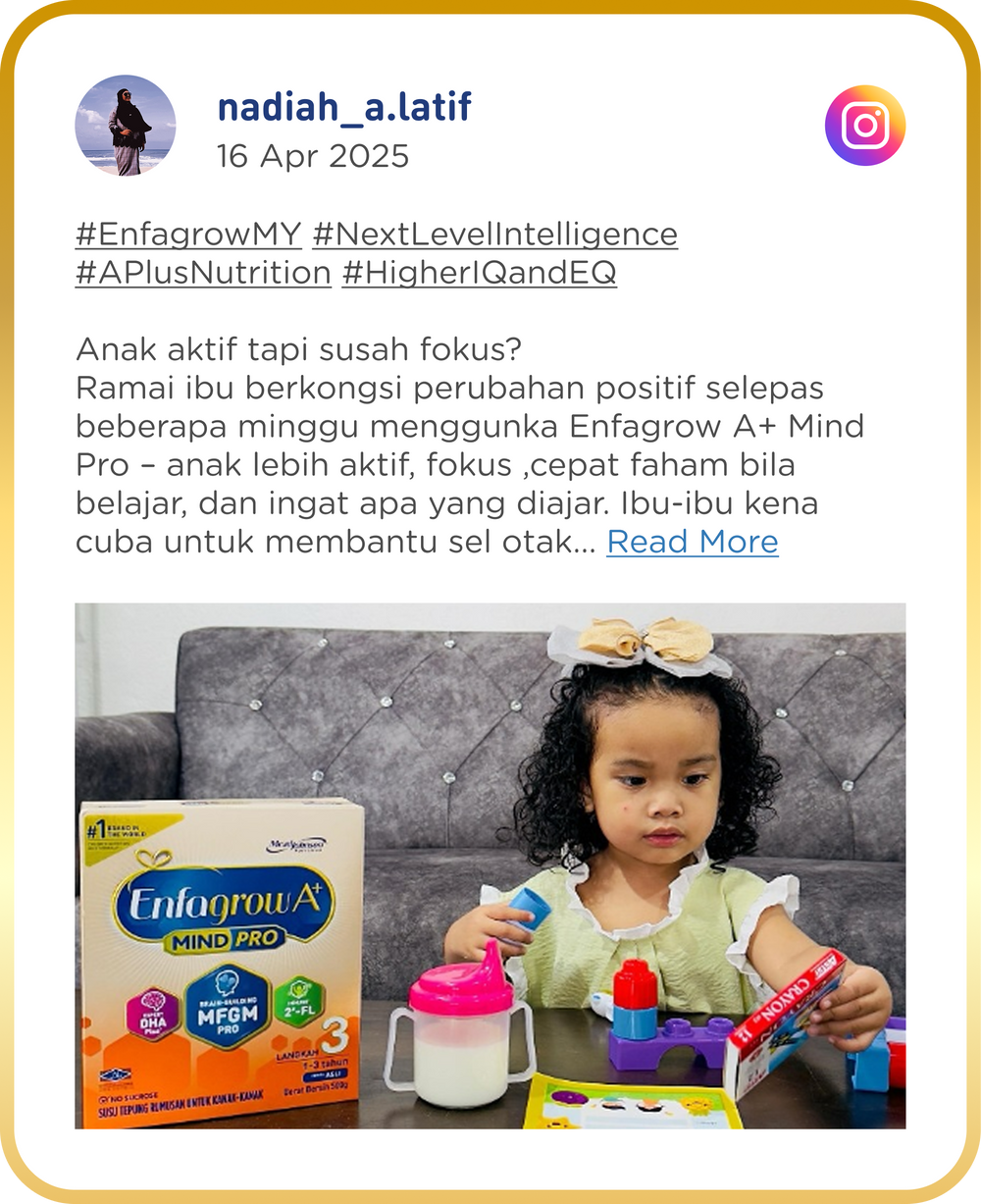Open the #HigherIQandEQ hashtag
Viewport: 981px width, 1204px height.
click(479, 272)
